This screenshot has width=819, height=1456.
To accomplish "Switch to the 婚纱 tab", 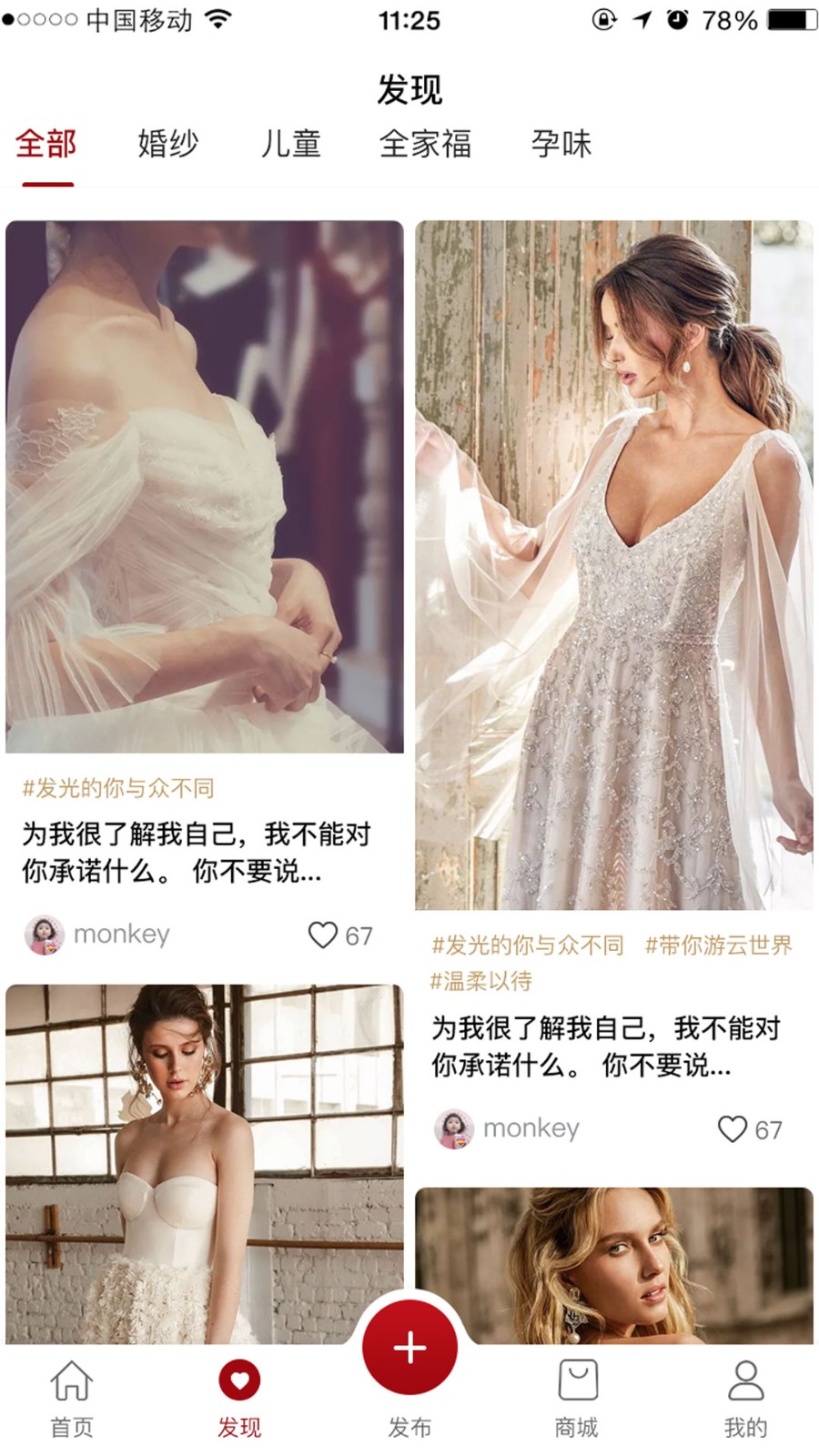I will pyautogui.click(x=168, y=144).
